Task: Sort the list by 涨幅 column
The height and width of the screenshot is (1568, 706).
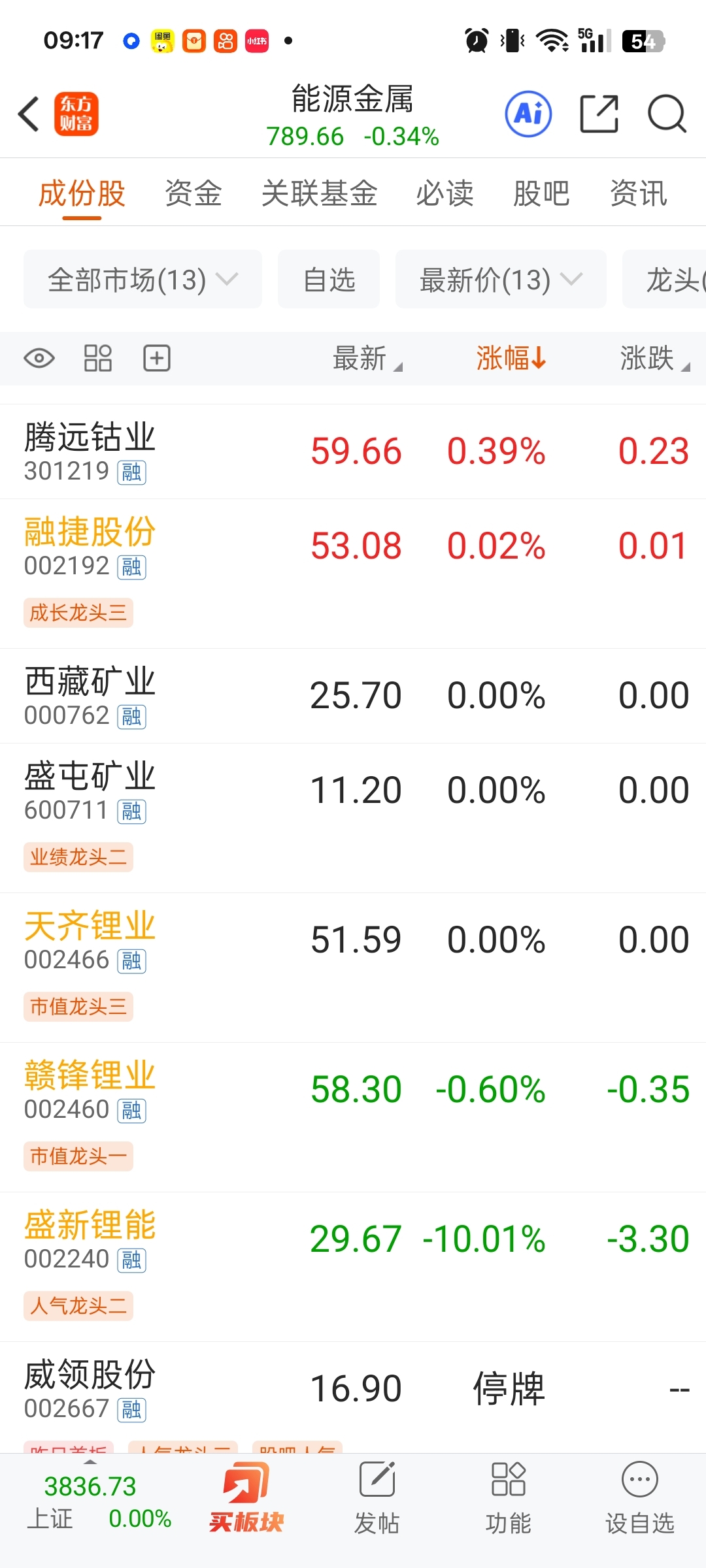Action: (510, 358)
